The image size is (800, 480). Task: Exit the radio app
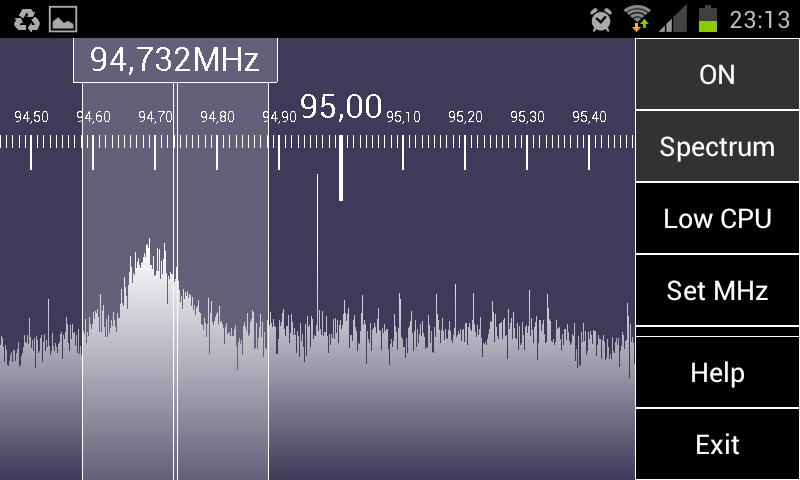click(717, 445)
